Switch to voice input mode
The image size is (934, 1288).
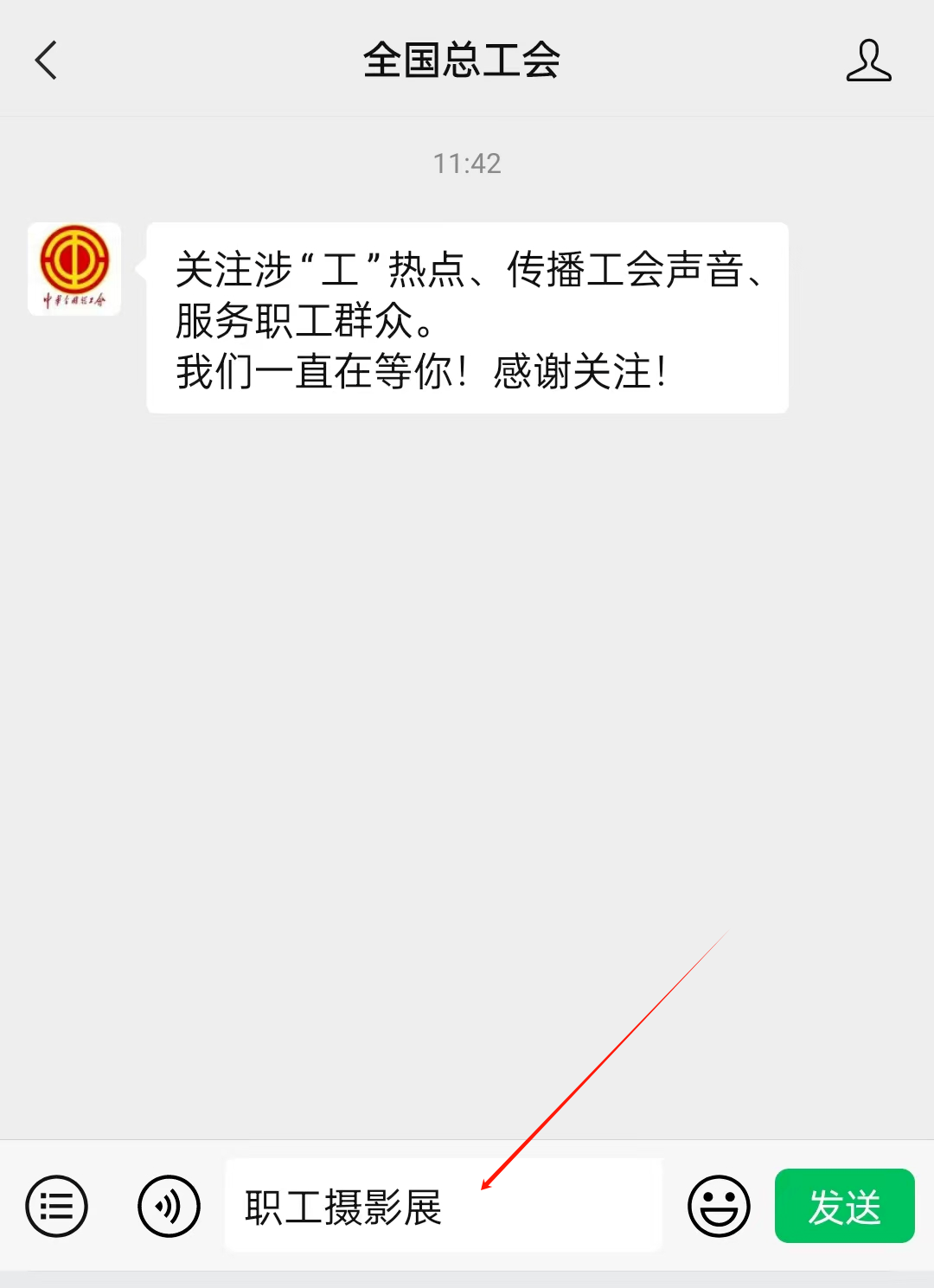click(x=169, y=1206)
